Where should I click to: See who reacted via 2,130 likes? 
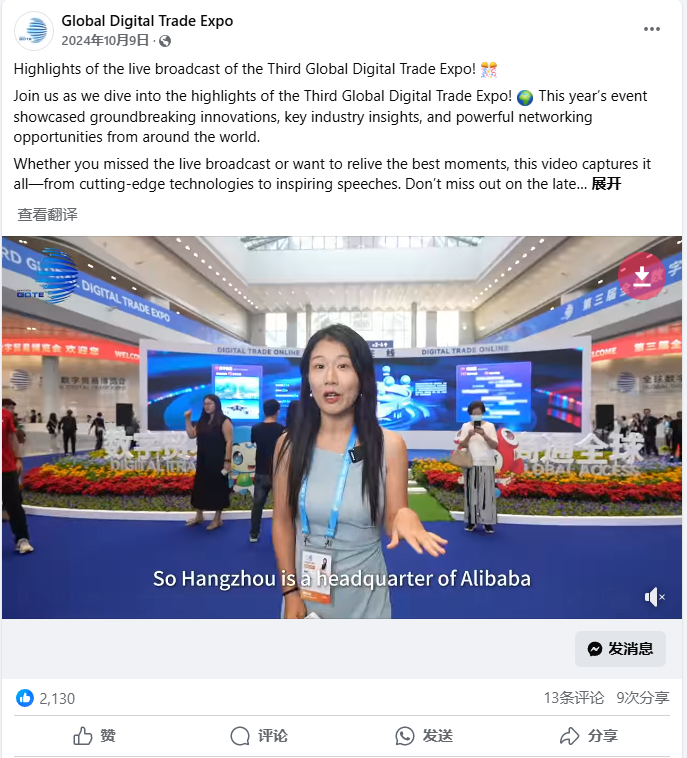click(56, 698)
